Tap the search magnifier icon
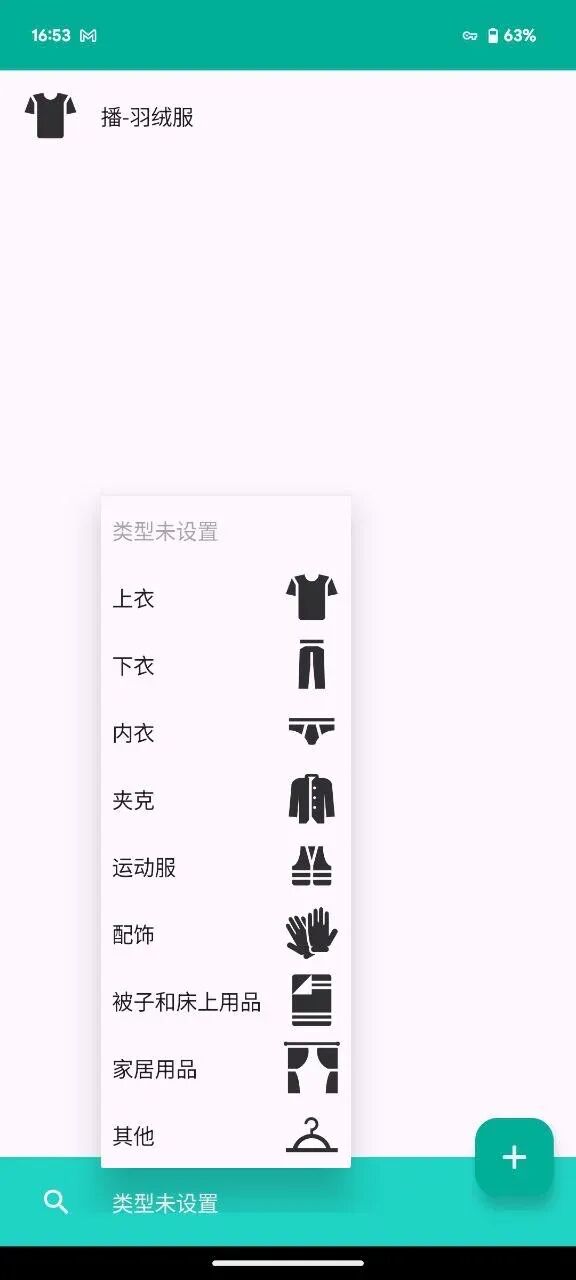This screenshot has height=1280, width=576. coord(57,1202)
